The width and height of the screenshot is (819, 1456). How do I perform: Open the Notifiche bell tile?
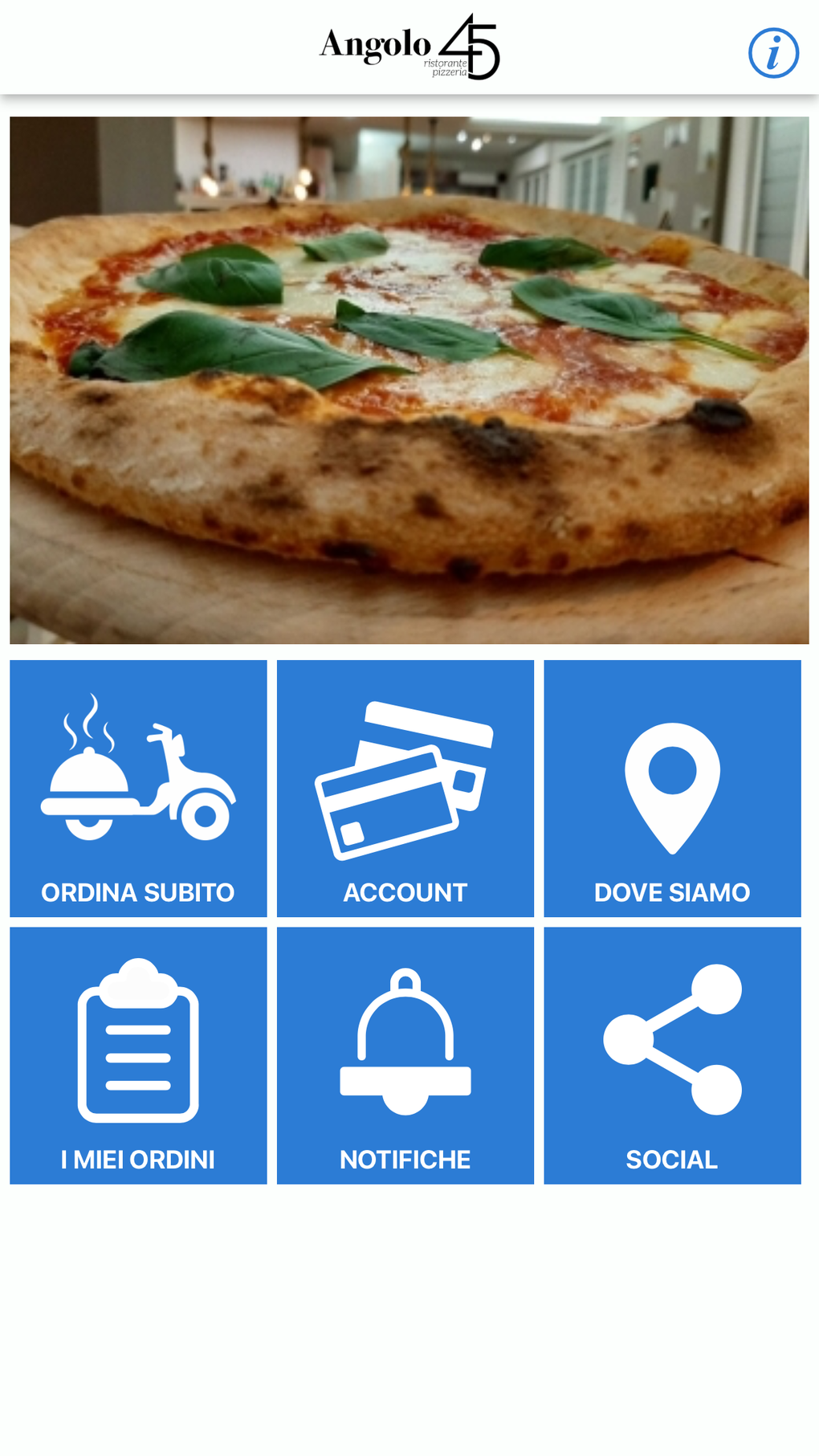tap(405, 1054)
